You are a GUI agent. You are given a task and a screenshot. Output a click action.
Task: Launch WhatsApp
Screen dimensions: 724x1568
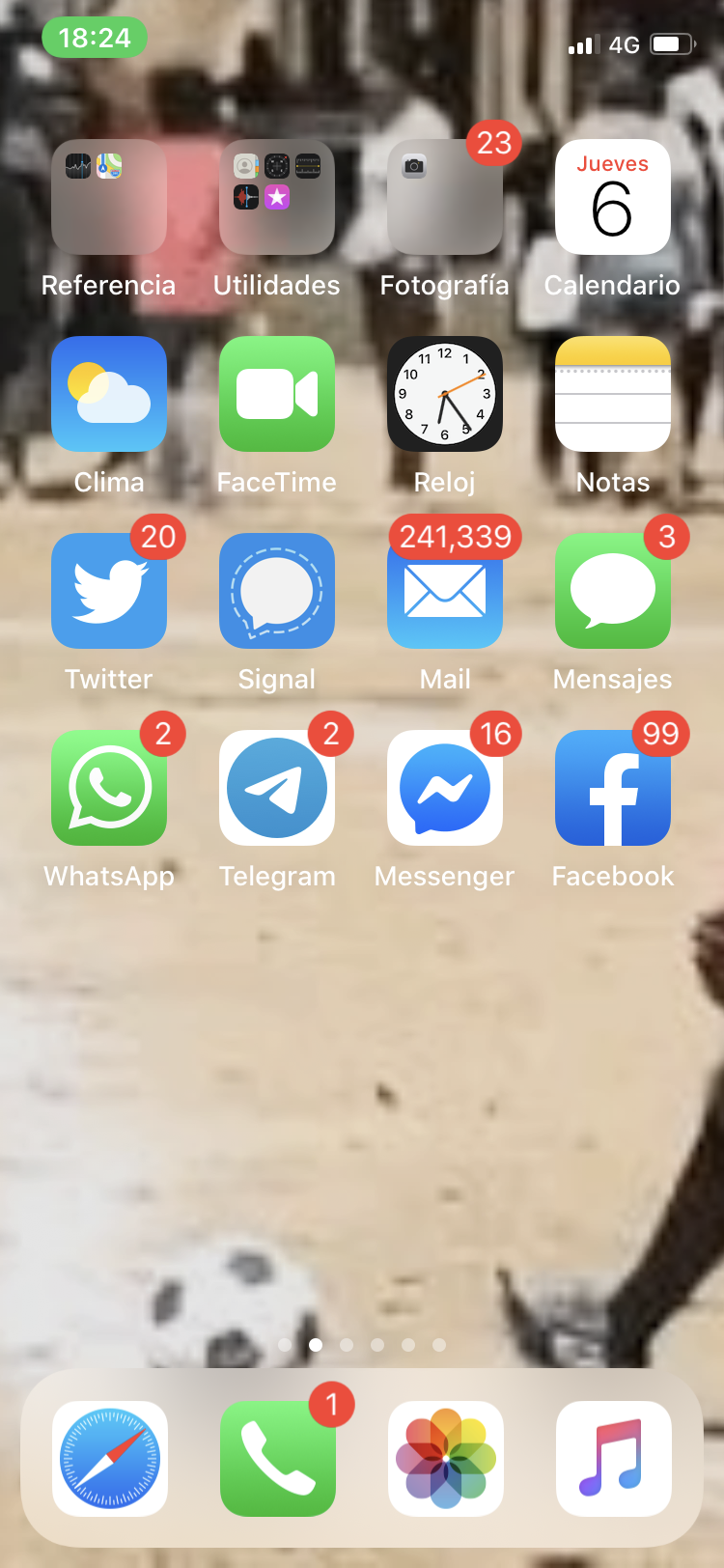point(109,788)
